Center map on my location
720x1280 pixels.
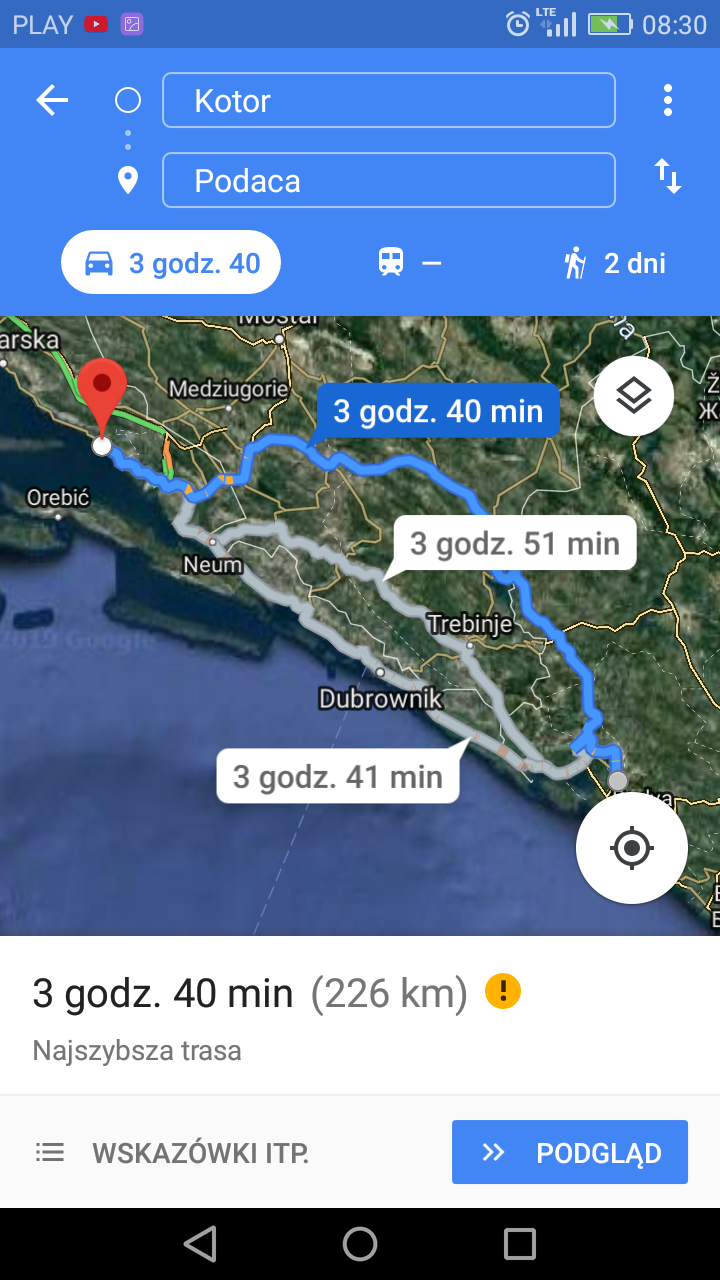[631, 848]
